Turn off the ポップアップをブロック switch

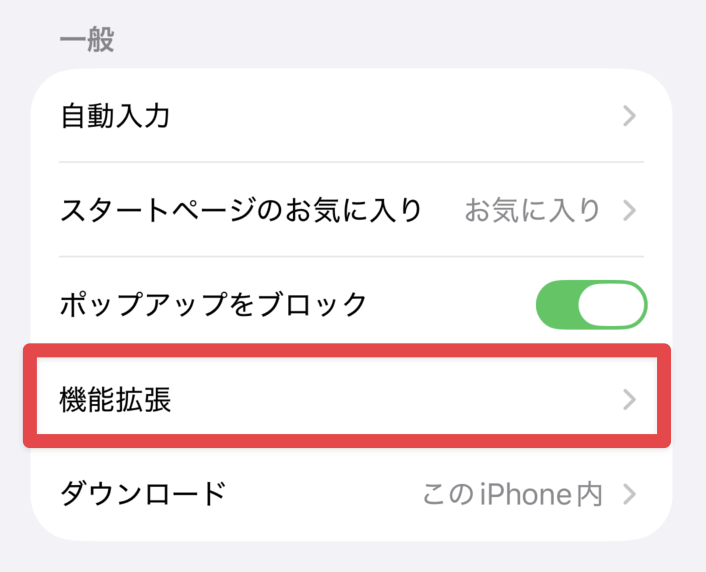pyautogui.click(x=592, y=305)
